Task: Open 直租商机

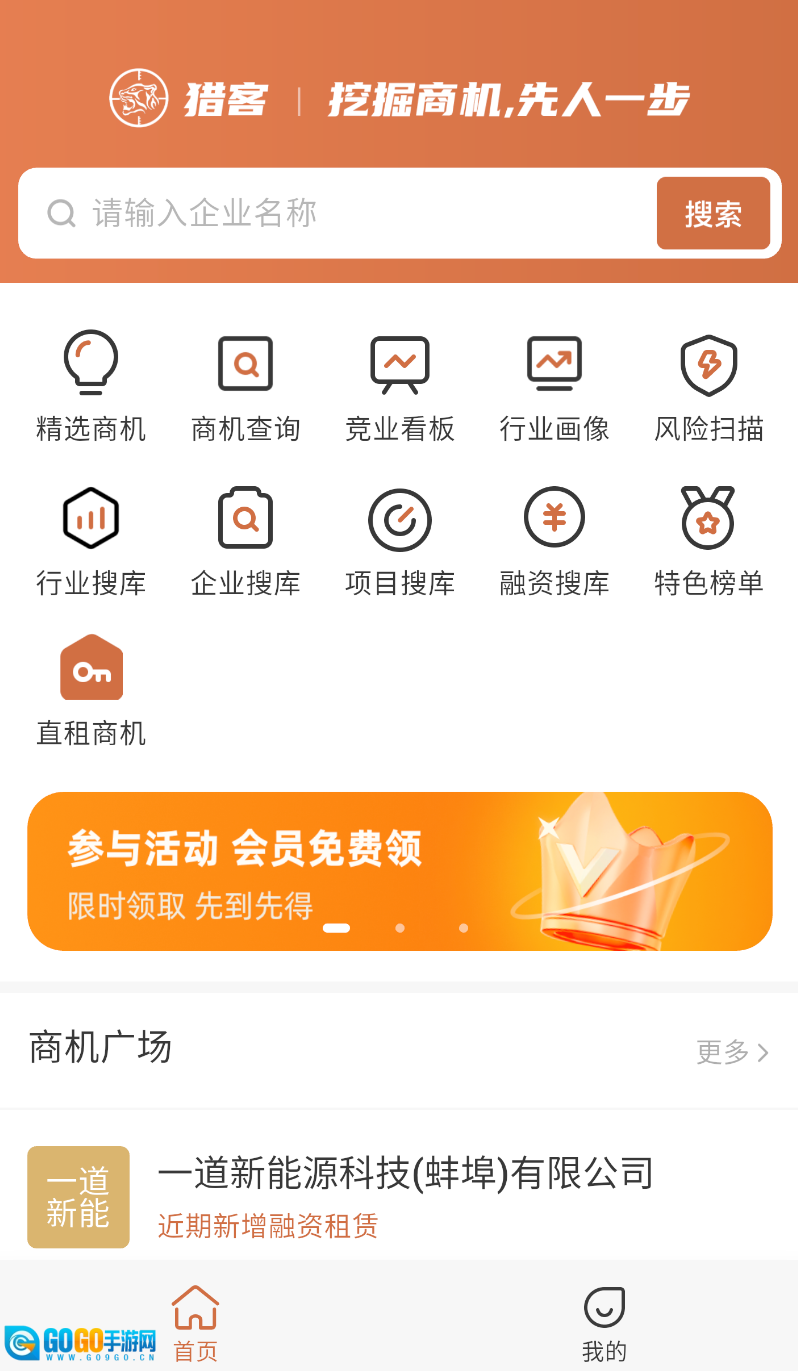Action: tap(91, 690)
